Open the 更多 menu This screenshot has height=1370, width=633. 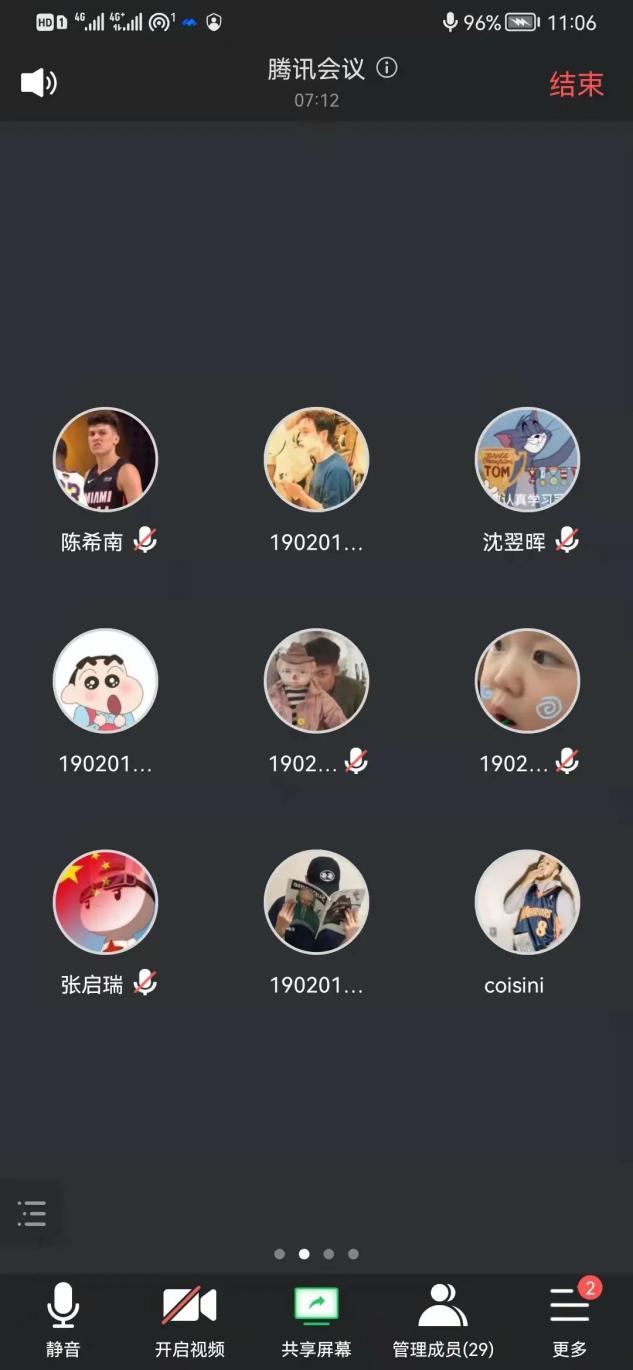pyautogui.click(x=569, y=1318)
